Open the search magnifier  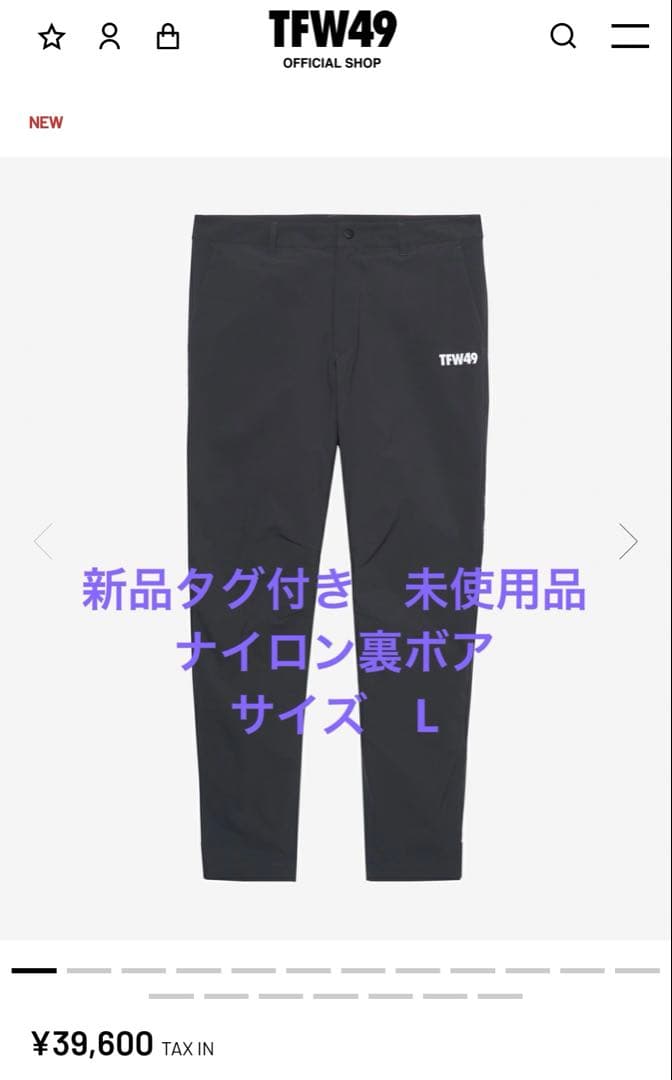click(x=563, y=37)
